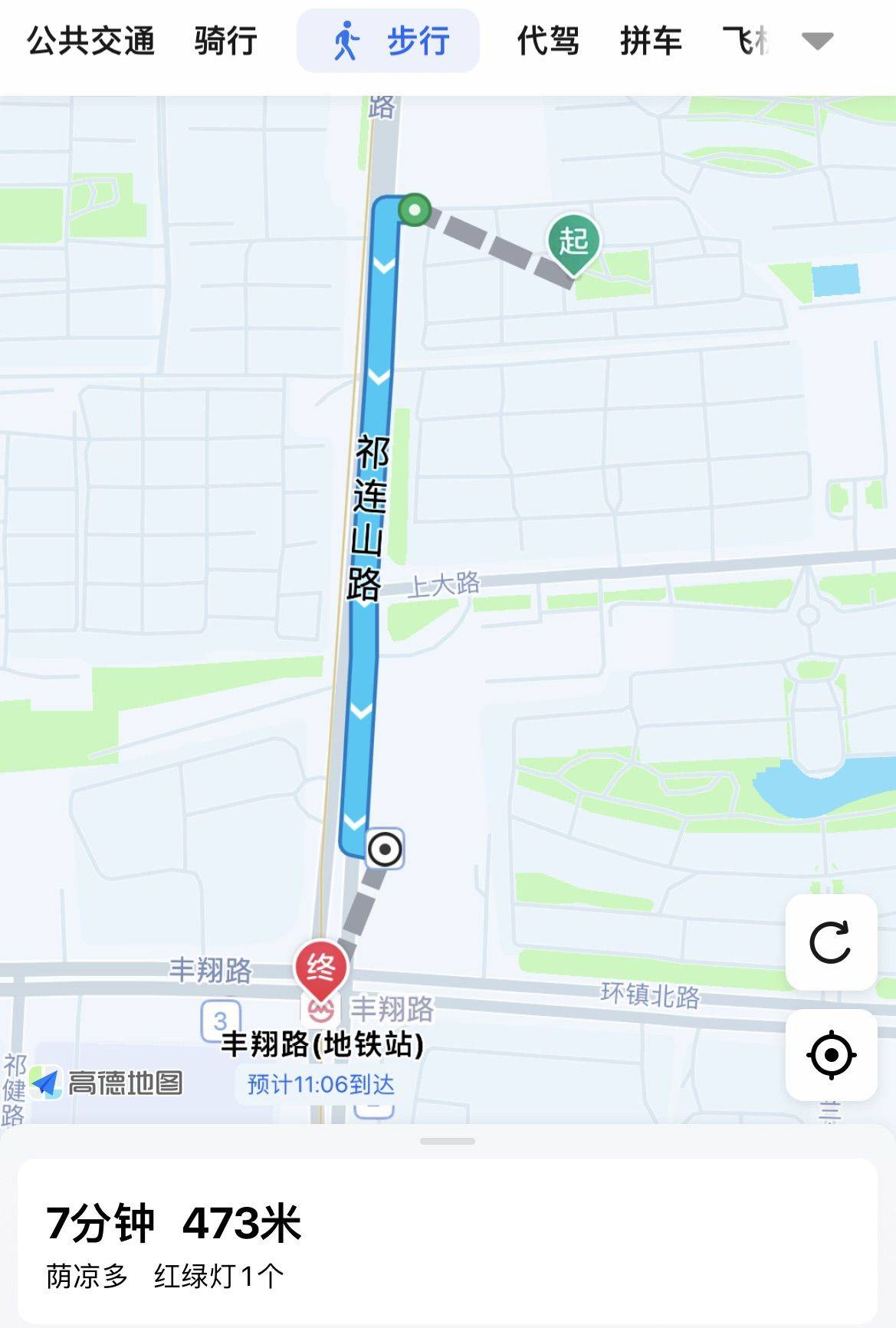Open the 拼车 carpool tab

point(650,41)
